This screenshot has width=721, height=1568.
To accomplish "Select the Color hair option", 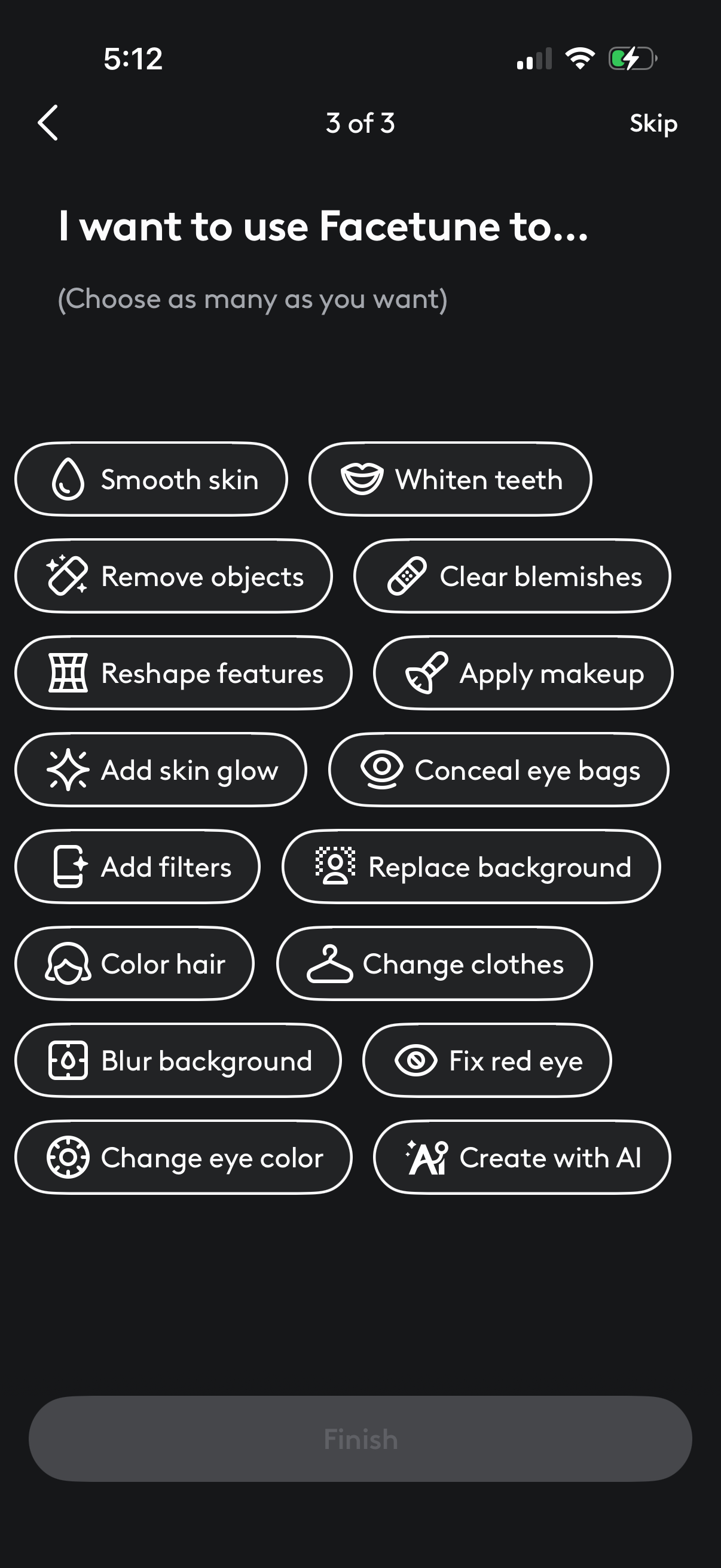I will pos(135,963).
